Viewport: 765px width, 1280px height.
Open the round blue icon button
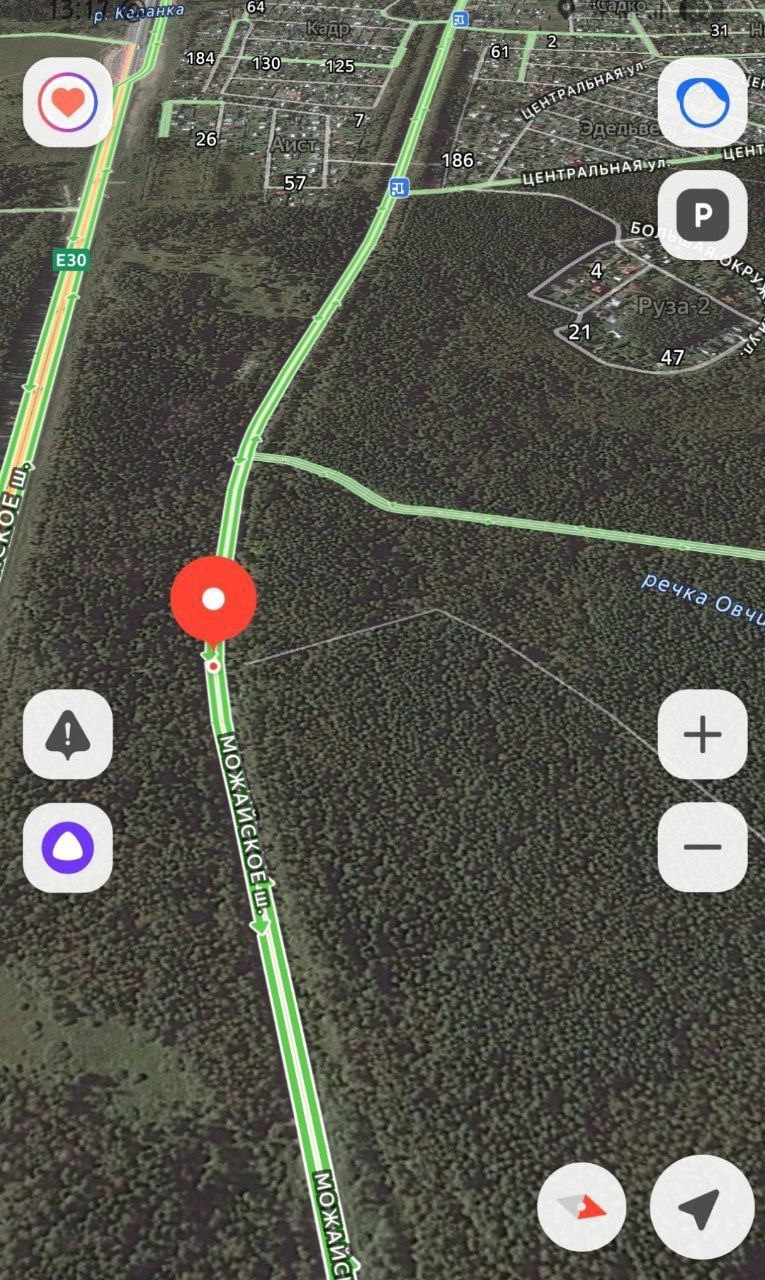coord(703,102)
